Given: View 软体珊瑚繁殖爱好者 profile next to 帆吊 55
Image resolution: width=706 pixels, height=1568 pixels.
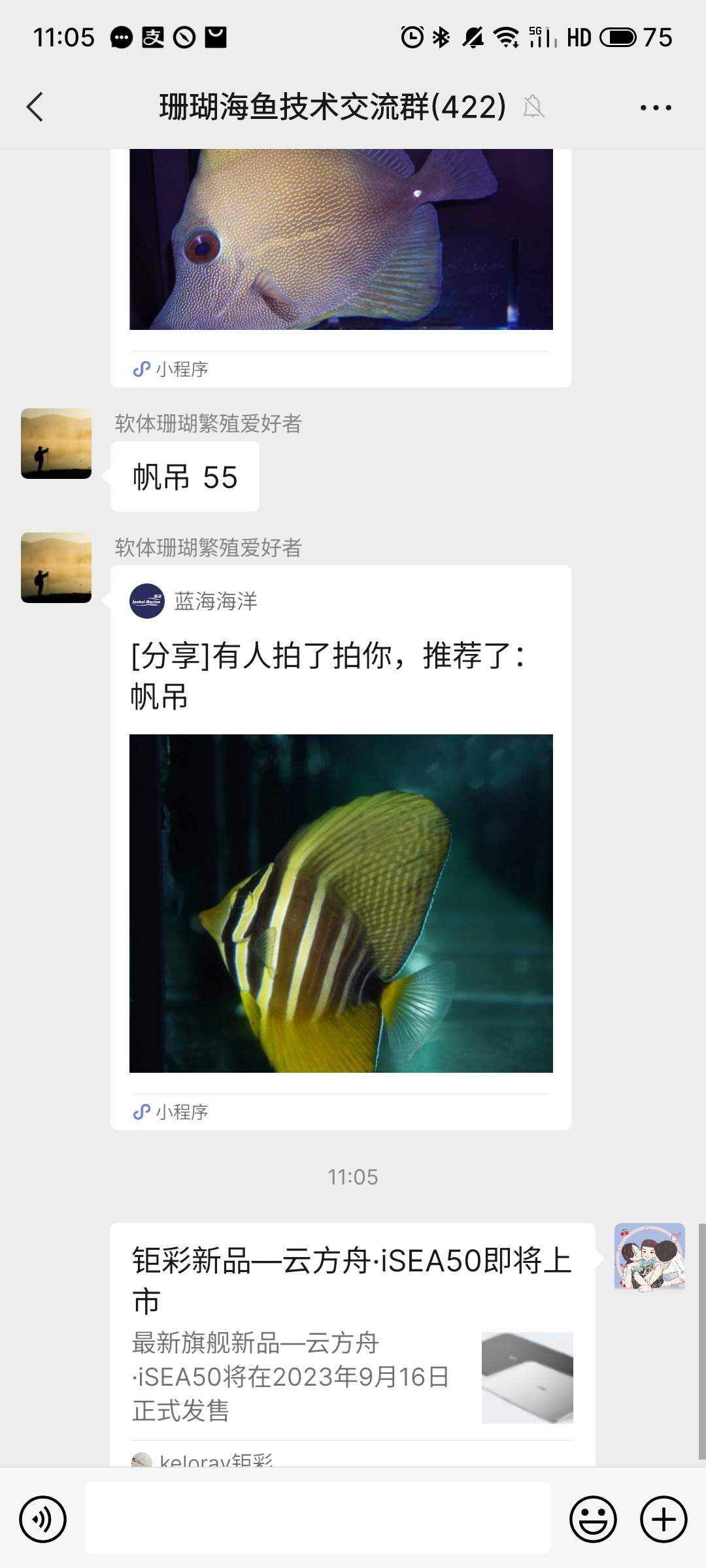Looking at the screenshot, I should coord(56,444).
